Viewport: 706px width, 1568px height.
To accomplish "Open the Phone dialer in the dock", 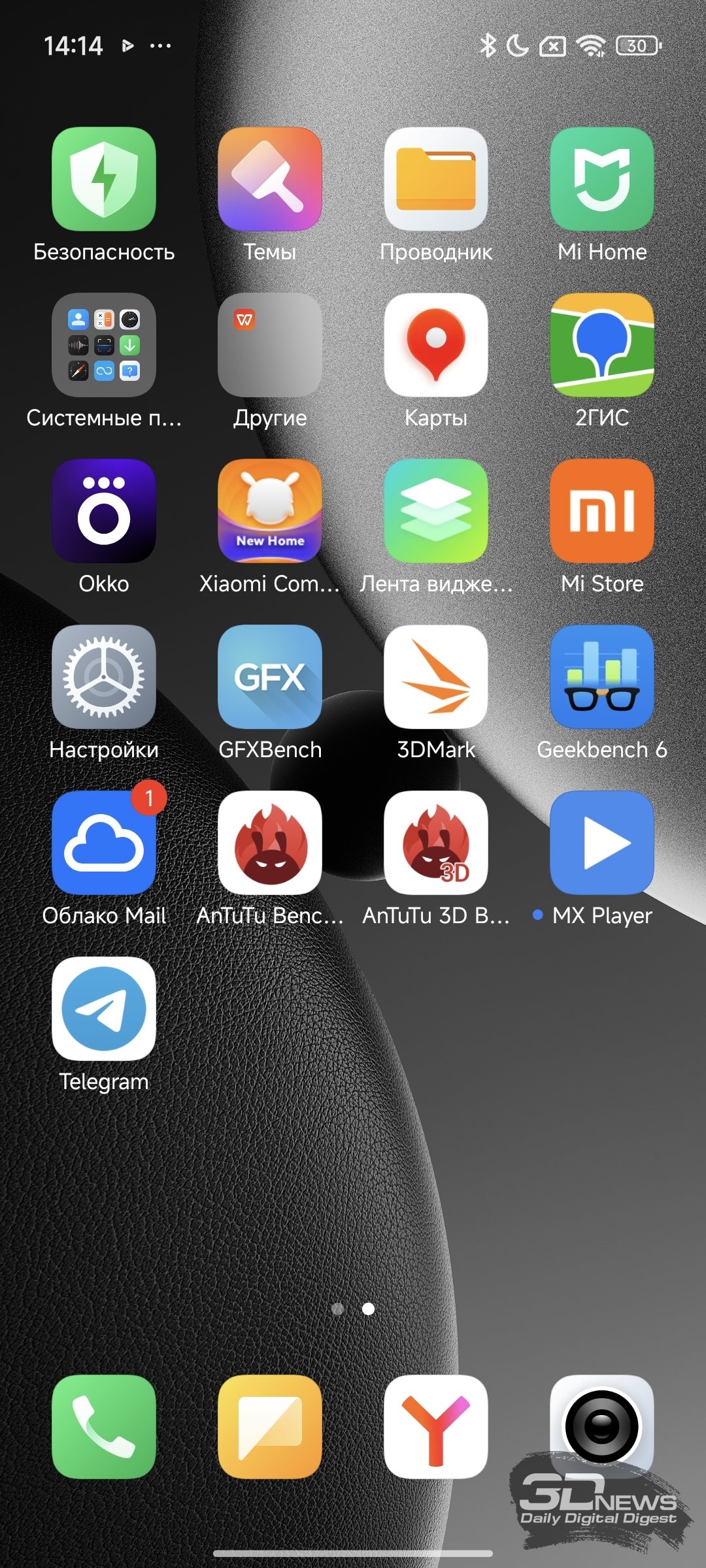I will (x=104, y=1427).
